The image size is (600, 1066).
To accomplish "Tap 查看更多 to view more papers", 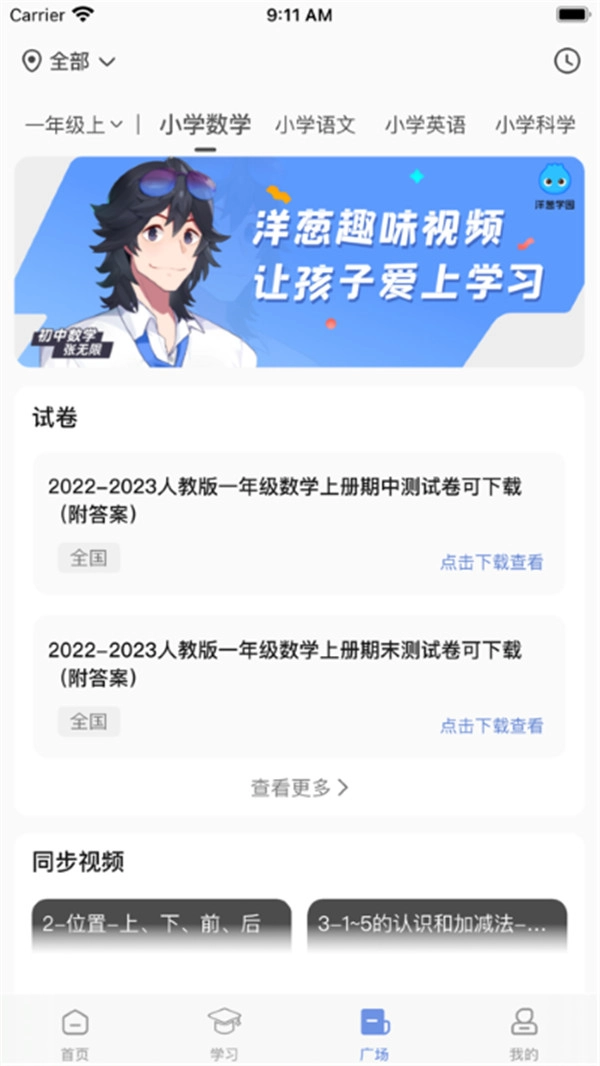I will click(x=299, y=788).
